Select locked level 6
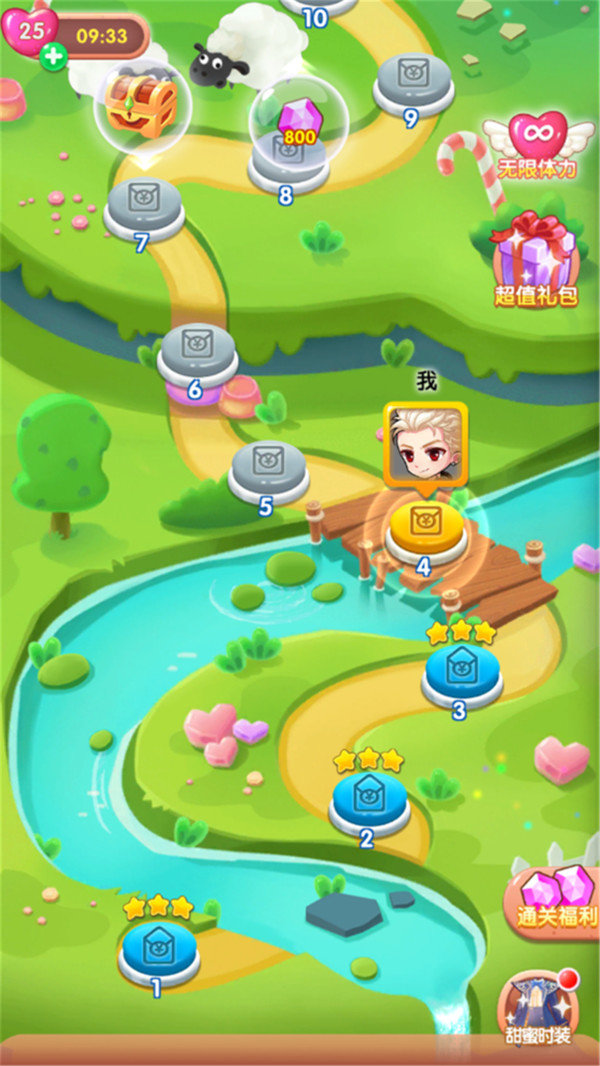This screenshot has width=600, height=1066. [x=197, y=350]
